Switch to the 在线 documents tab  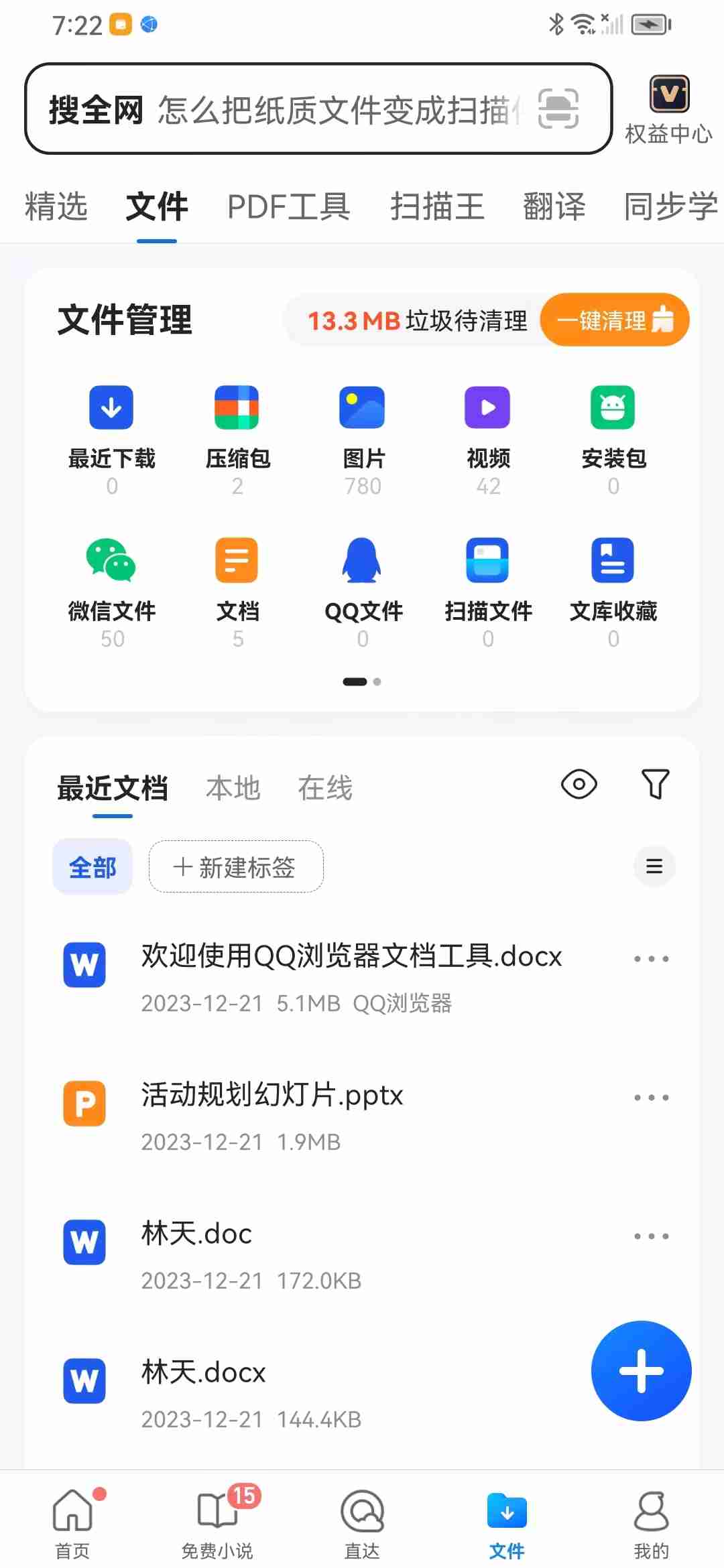(x=324, y=788)
